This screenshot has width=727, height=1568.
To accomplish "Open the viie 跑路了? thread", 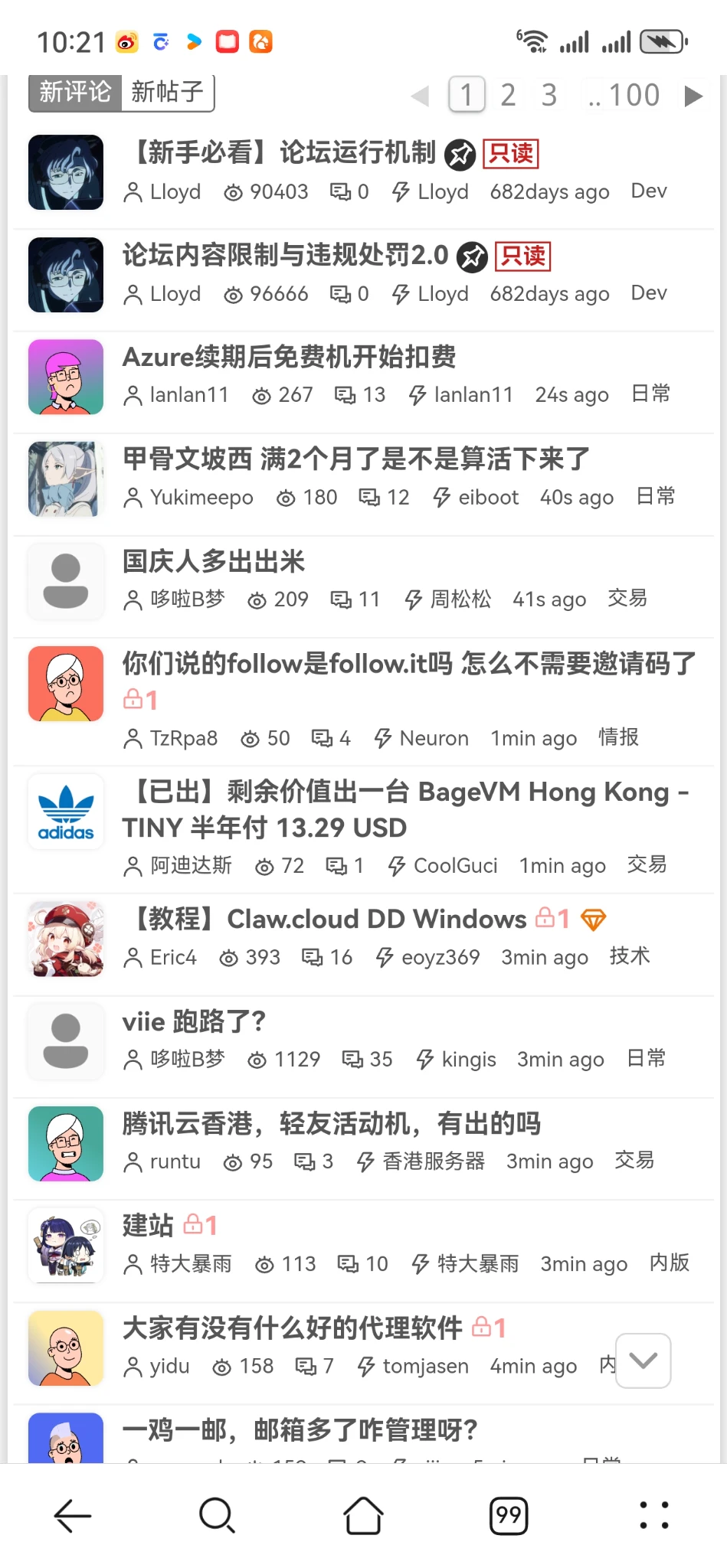I will 194,1021.
